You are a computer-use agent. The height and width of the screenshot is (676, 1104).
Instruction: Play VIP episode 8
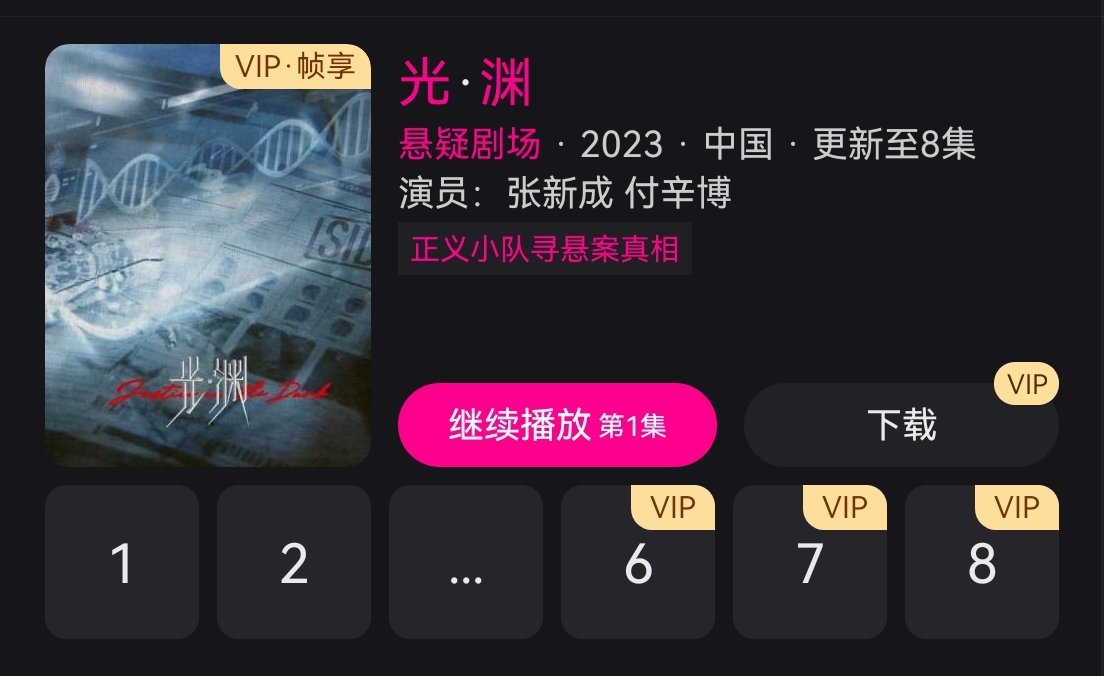point(982,564)
